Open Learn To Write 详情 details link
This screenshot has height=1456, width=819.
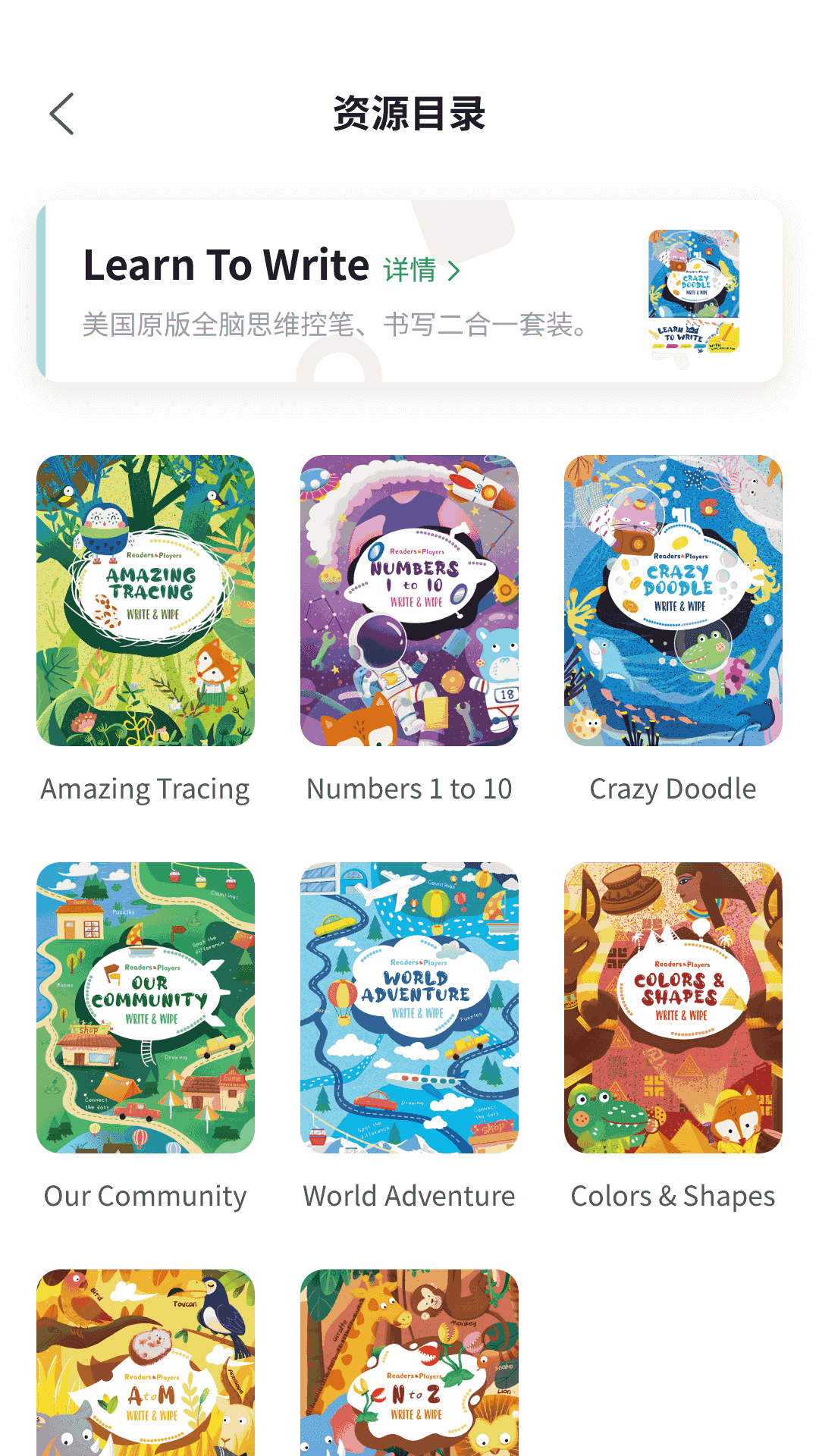(422, 270)
